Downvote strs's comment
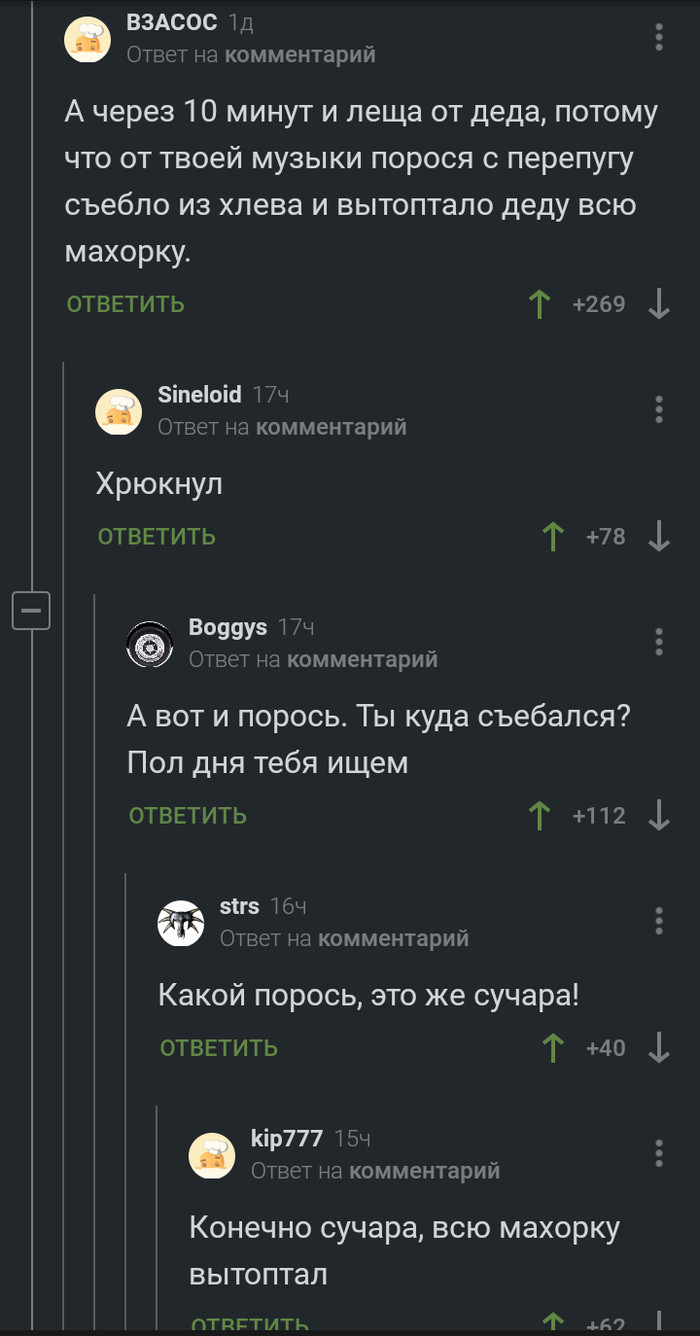Image resolution: width=700 pixels, height=1336 pixels. click(659, 1048)
